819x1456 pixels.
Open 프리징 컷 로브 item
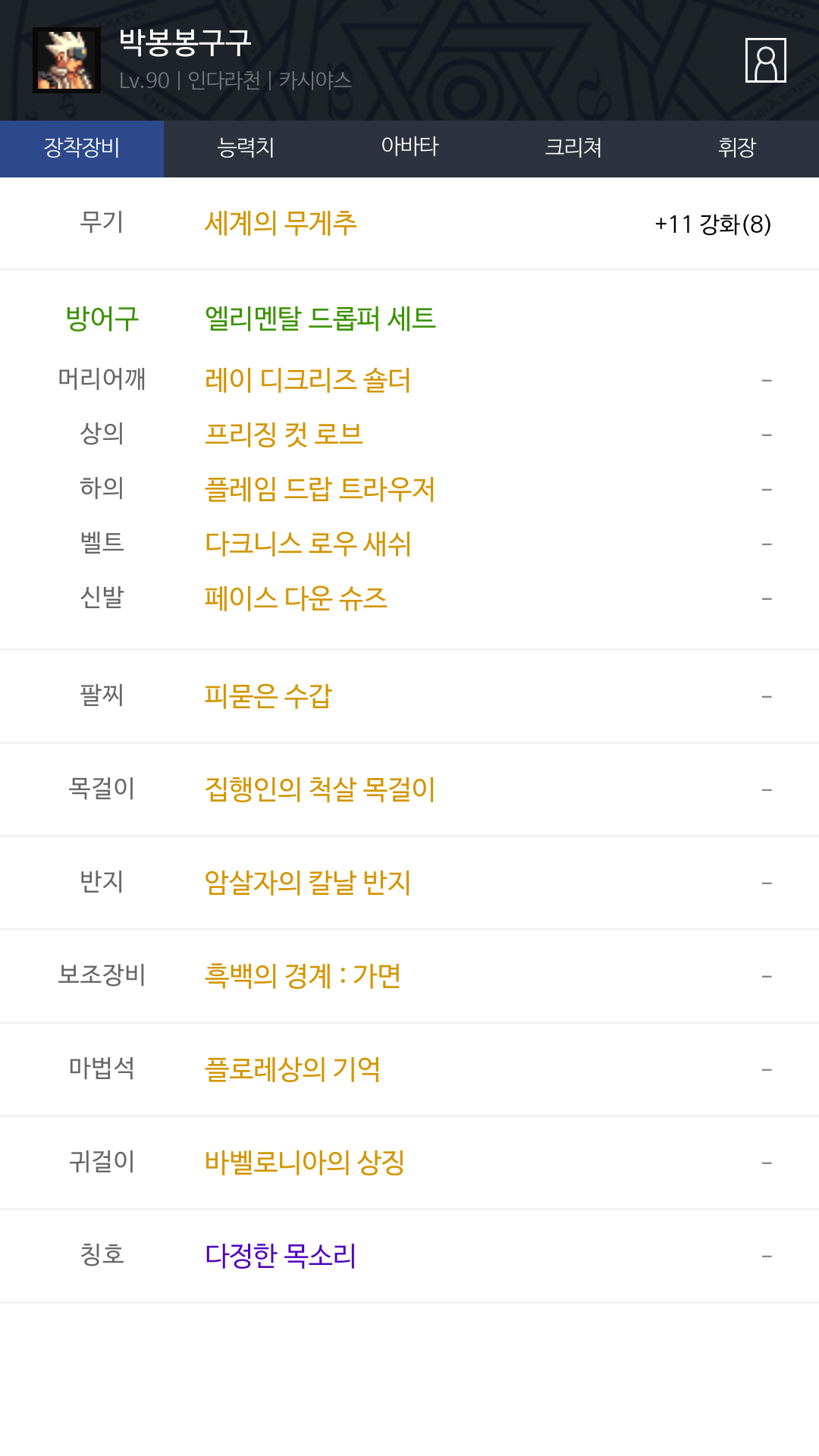click(x=284, y=435)
